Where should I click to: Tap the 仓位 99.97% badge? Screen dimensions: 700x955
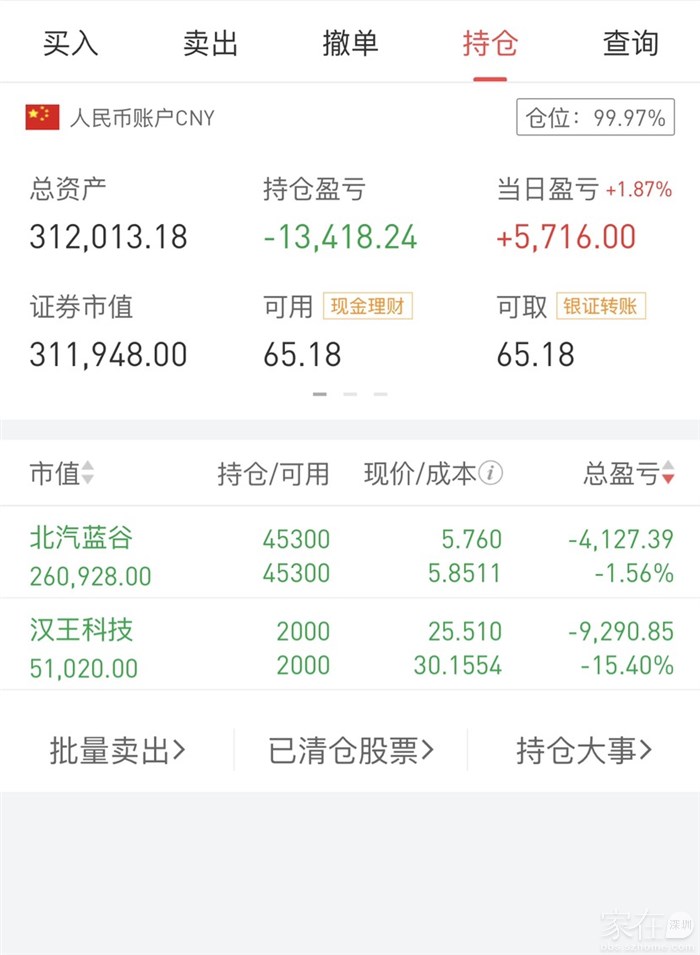point(595,118)
